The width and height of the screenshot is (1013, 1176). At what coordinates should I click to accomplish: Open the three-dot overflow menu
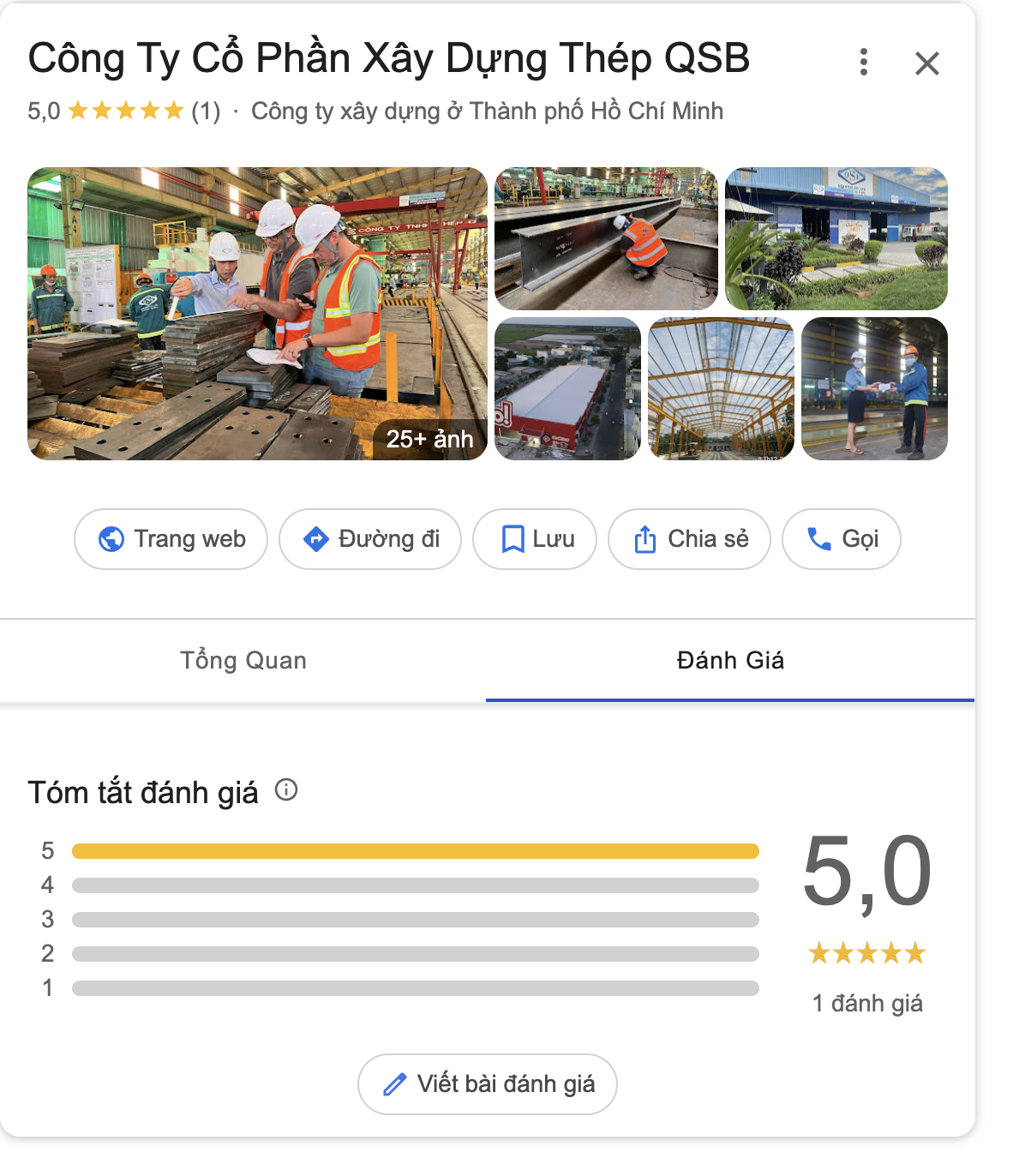click(x=863, y=60)
